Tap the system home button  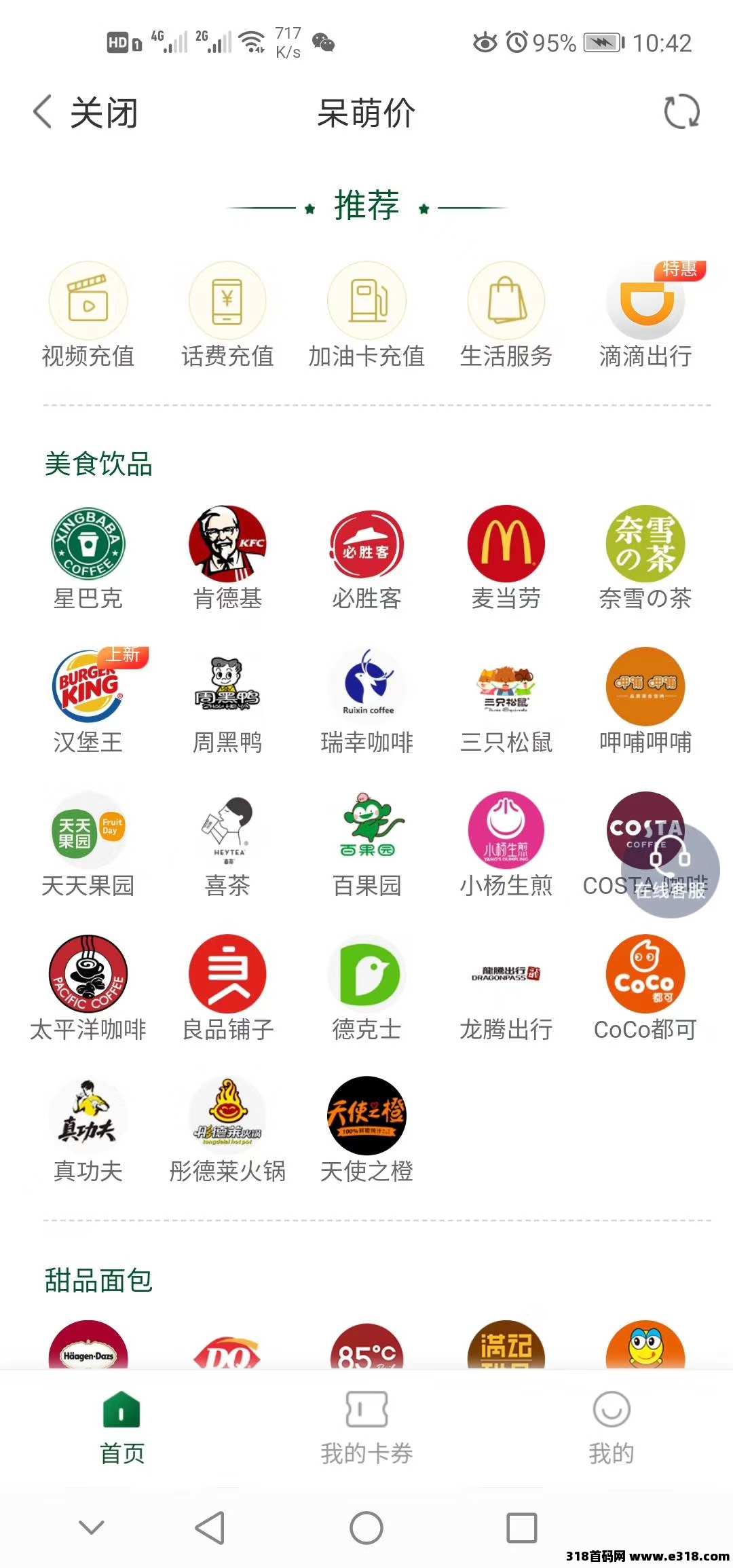coord(366,1529)
